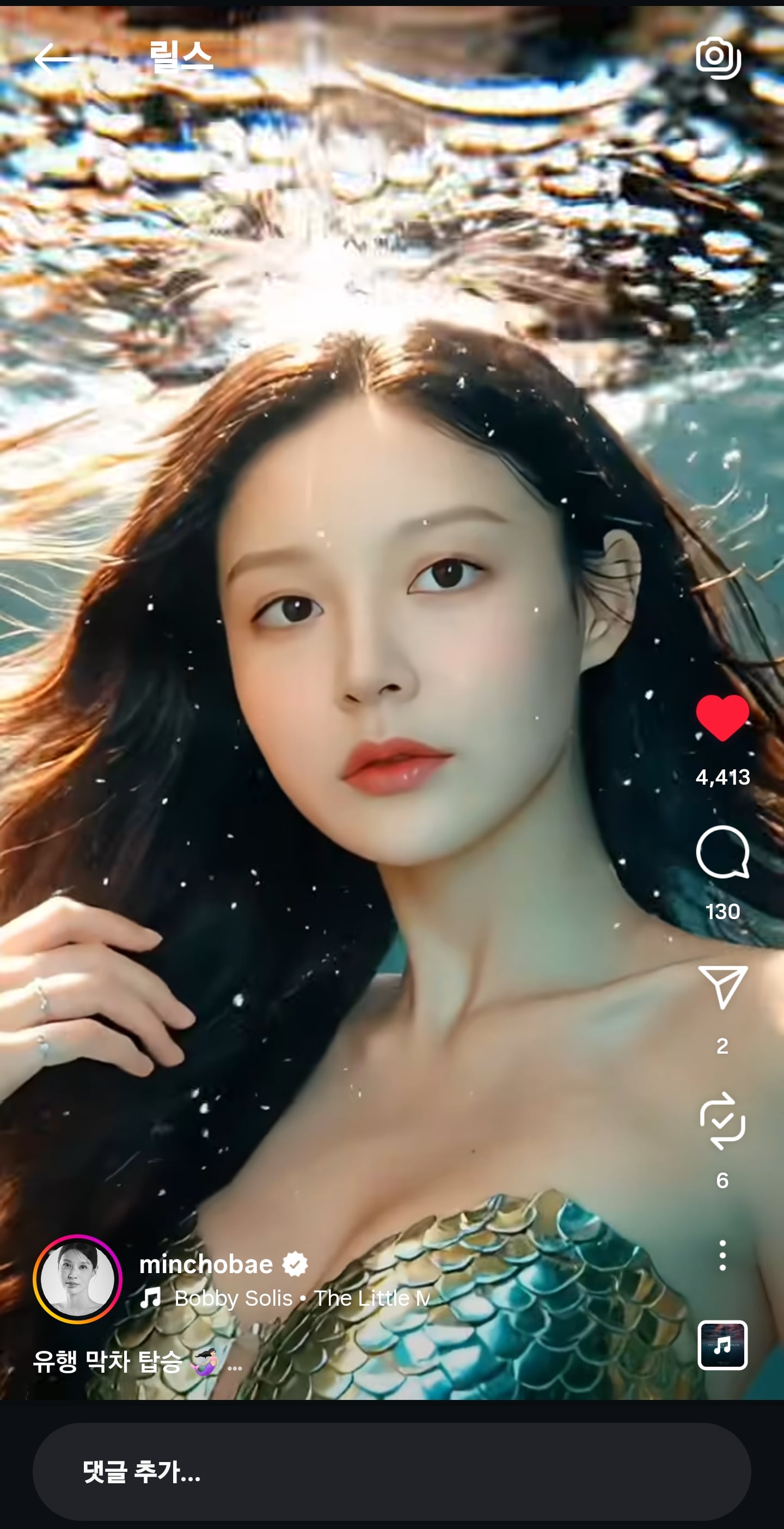The image size is (784, 1529).
Task: Open the three-dot more options menu
Action: 722,1255
